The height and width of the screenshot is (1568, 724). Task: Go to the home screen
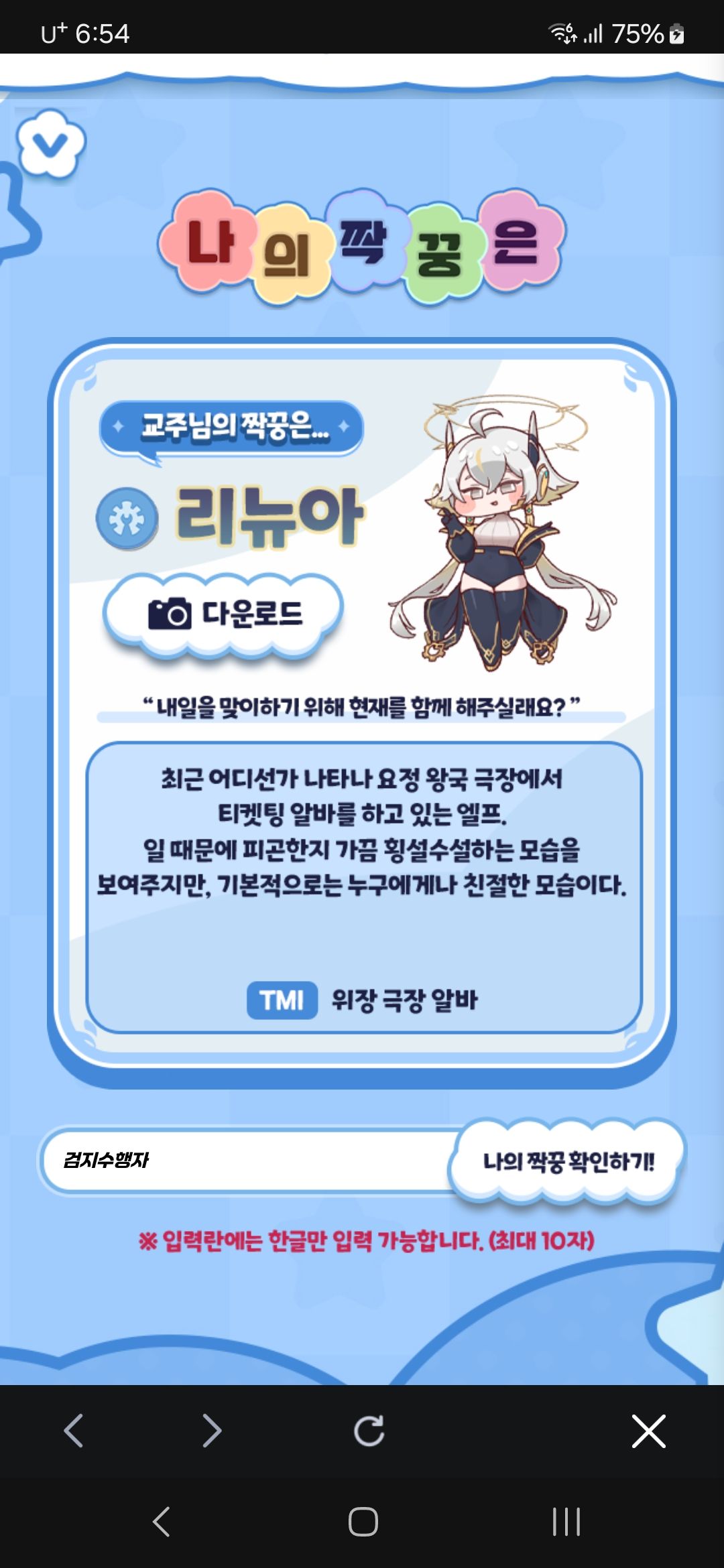pos(363,1521)
